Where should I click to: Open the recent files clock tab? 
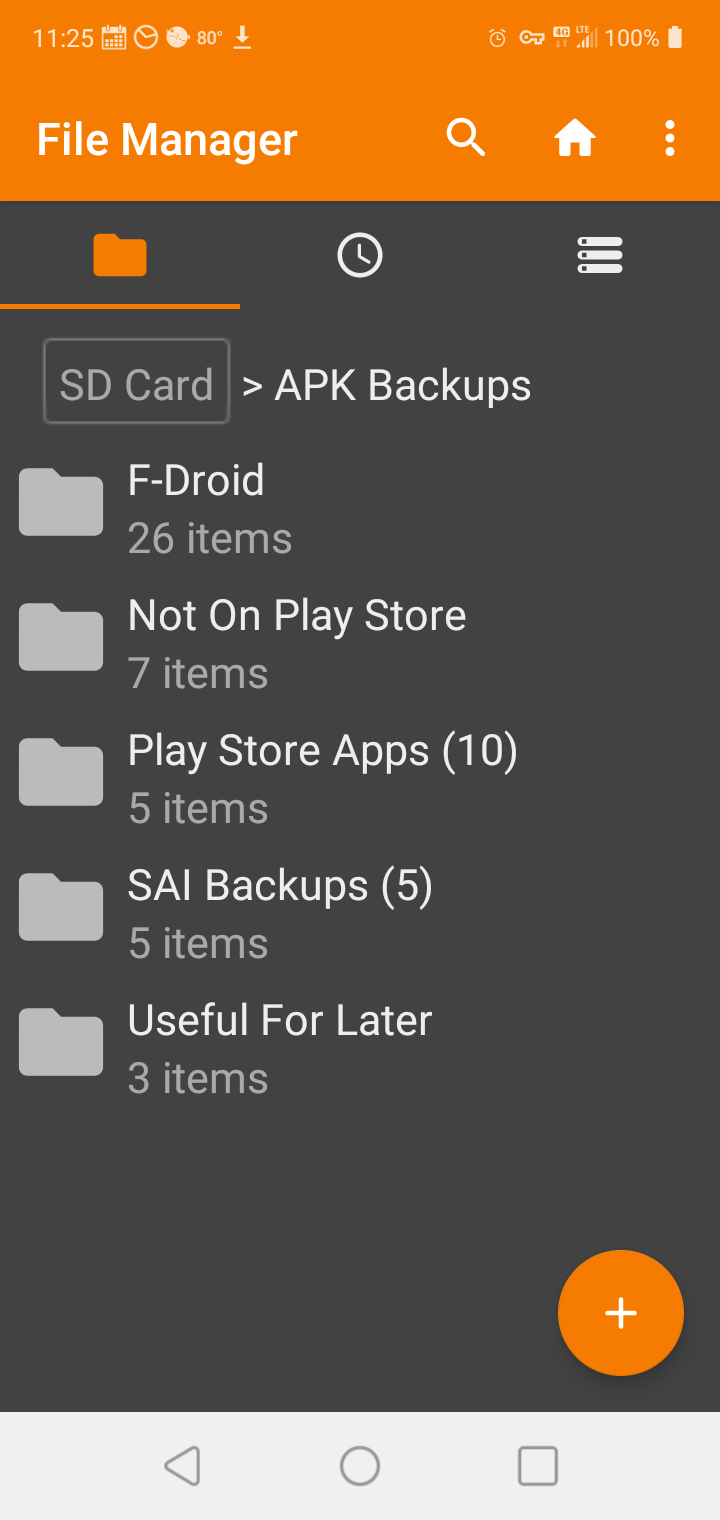pyautogui.click(x=360, y=255)
